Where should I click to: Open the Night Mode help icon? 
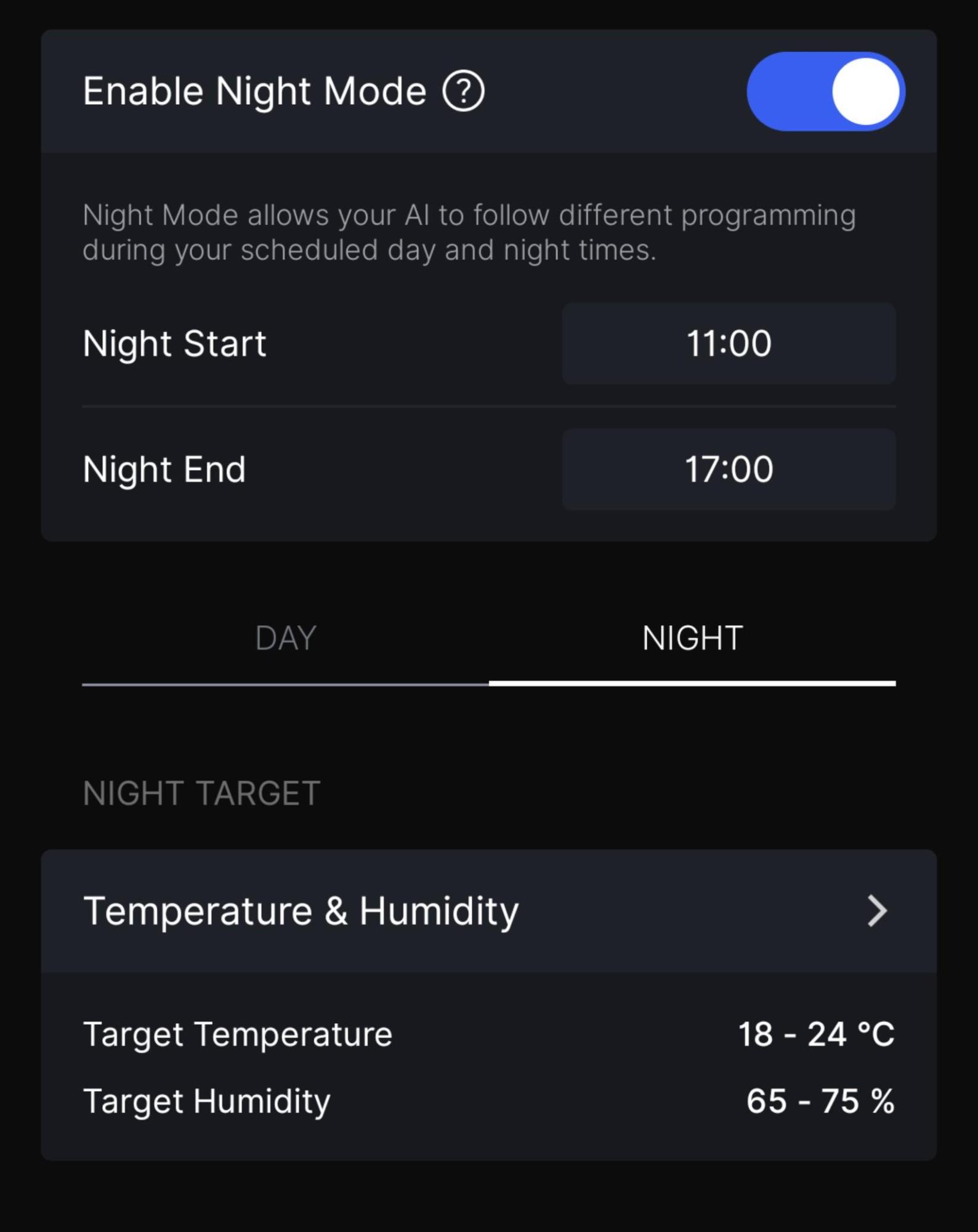[x=463, y=91]
